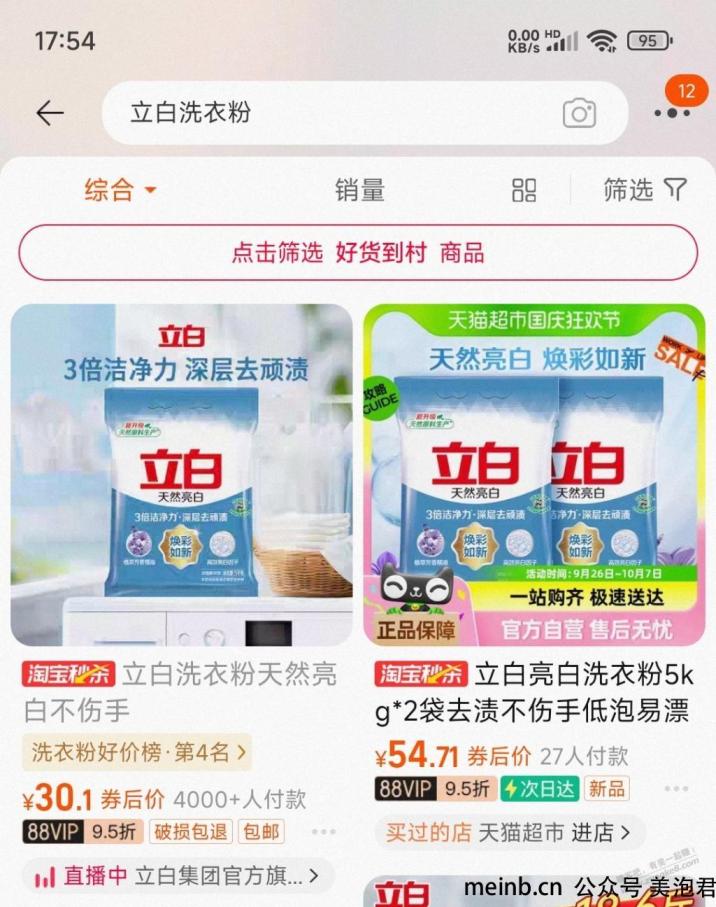Open the 筛选 filter panel

click(x=645, y=190)
